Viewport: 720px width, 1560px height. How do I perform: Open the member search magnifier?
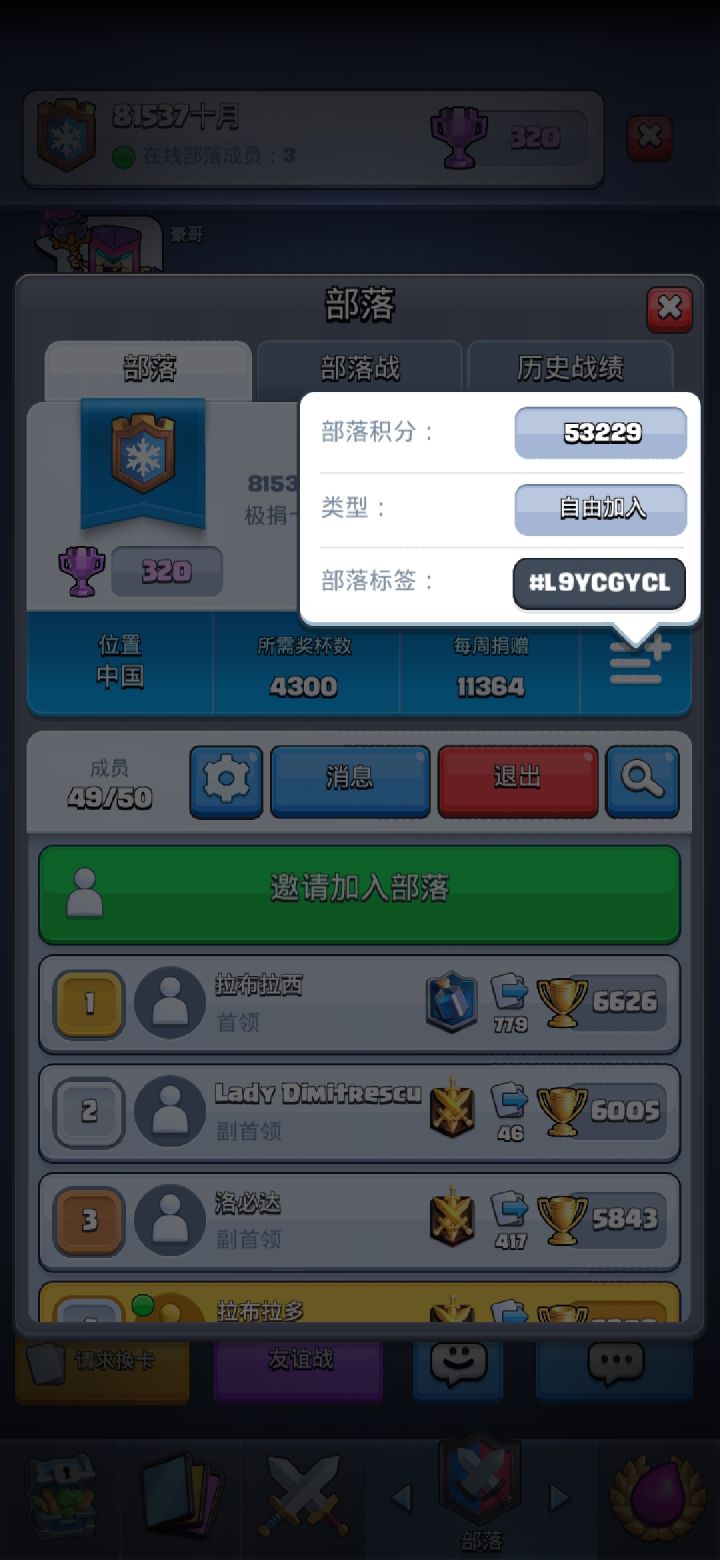point(643,782)
